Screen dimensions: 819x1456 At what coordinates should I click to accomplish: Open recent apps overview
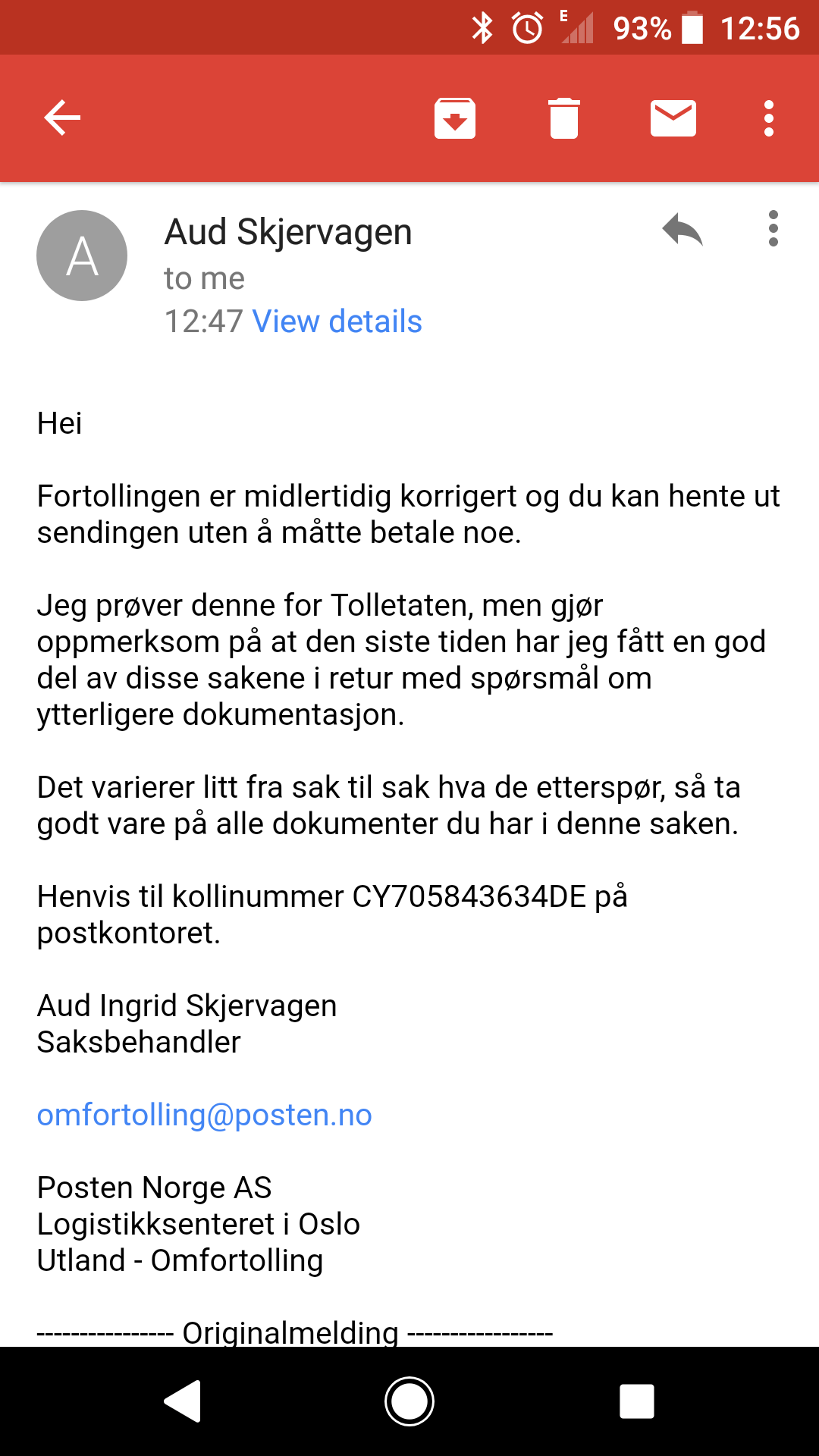pos(637,1401)
